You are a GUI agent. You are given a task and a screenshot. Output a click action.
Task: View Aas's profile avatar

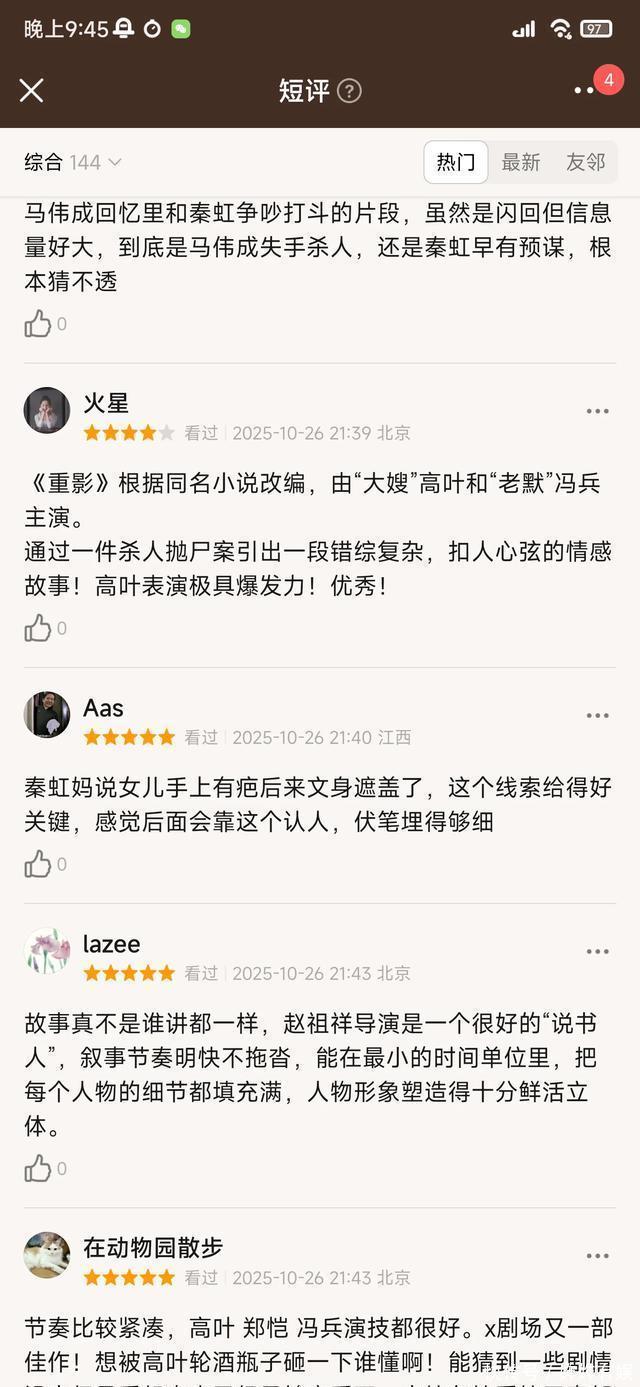click(47, 715)
